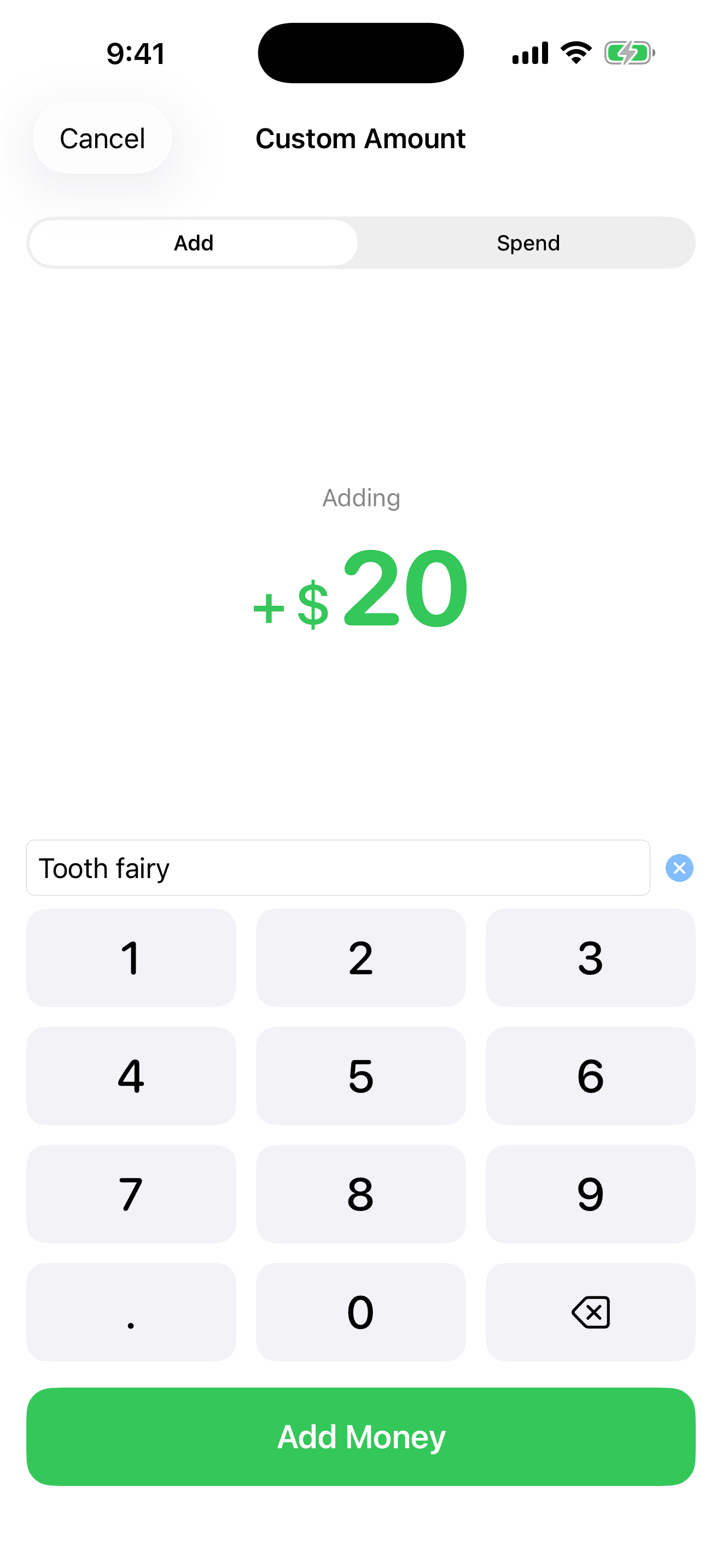Tap the green +$20 amount display
Viewport: 722px width, 1568px height.
[x=360, y=594]
